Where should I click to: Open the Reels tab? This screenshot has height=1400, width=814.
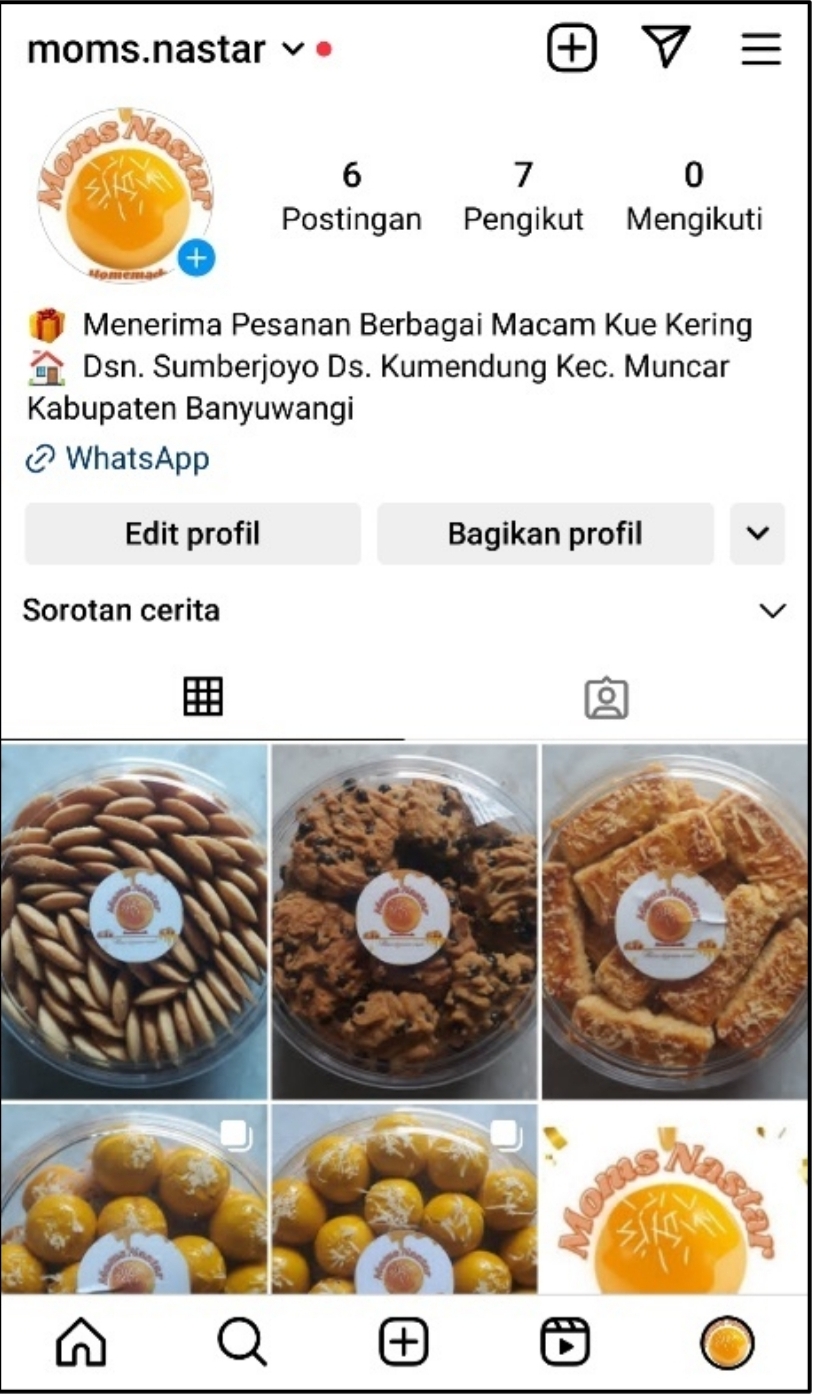click(565, 1343)
